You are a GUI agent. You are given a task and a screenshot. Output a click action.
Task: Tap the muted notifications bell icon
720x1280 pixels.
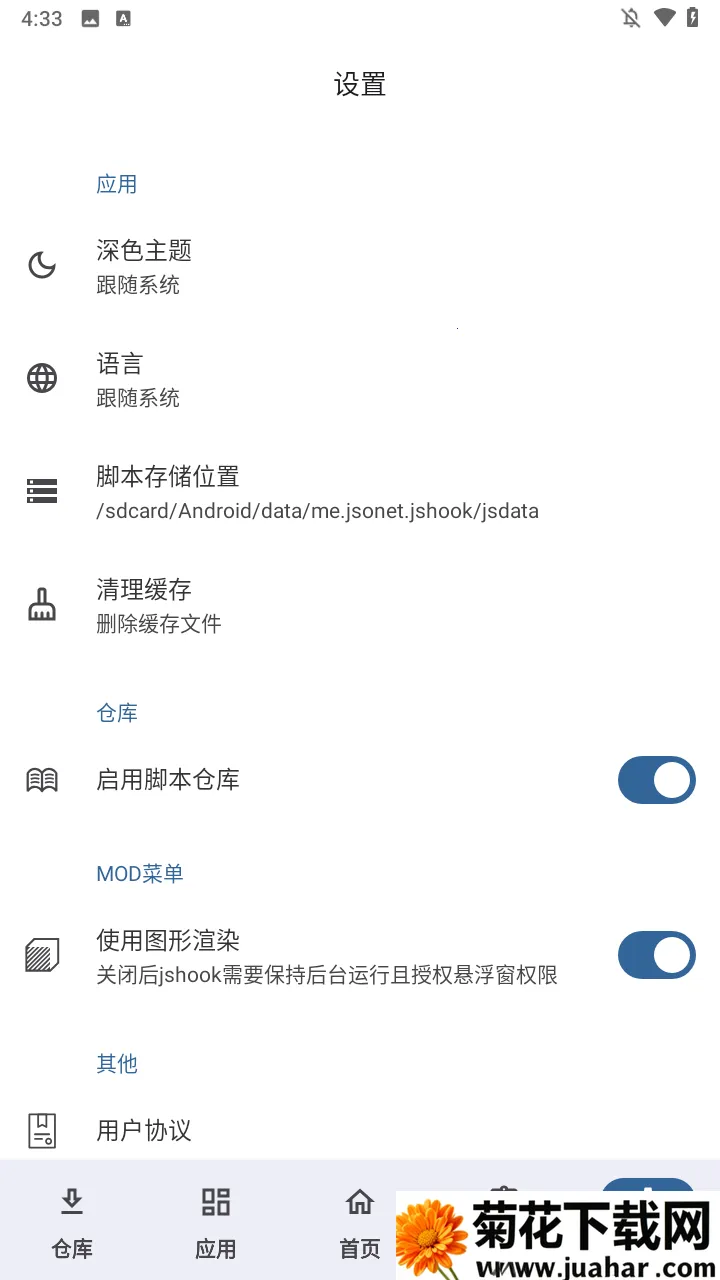(631, 17)
